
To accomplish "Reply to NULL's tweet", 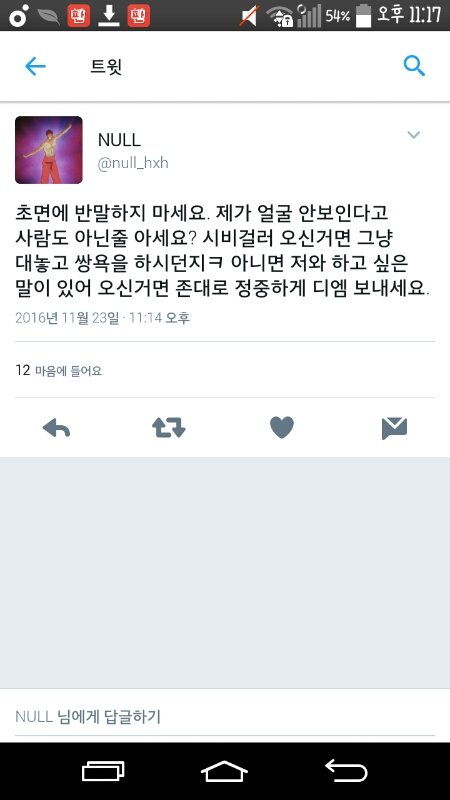I will click(x=56, y=428).
